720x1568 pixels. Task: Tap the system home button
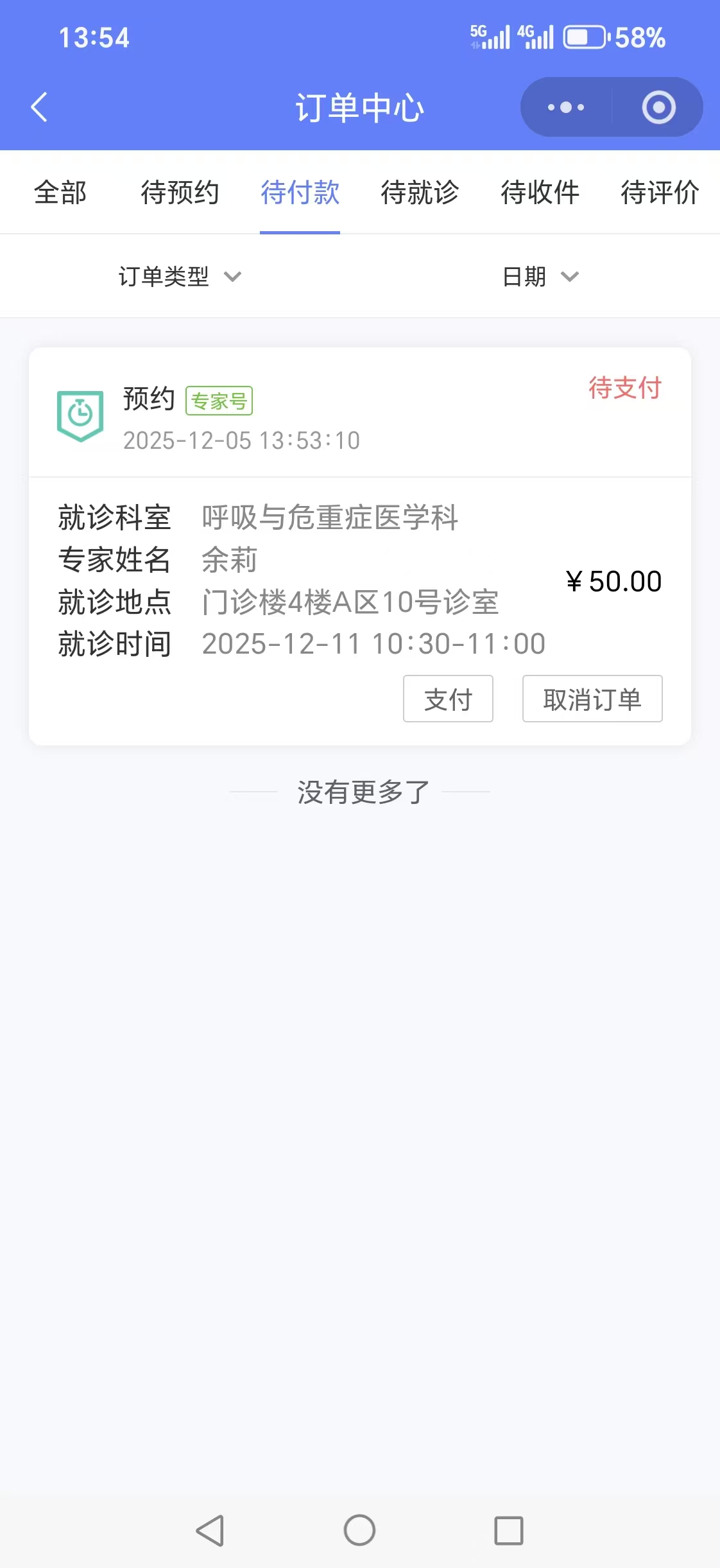coord(359,1530)
